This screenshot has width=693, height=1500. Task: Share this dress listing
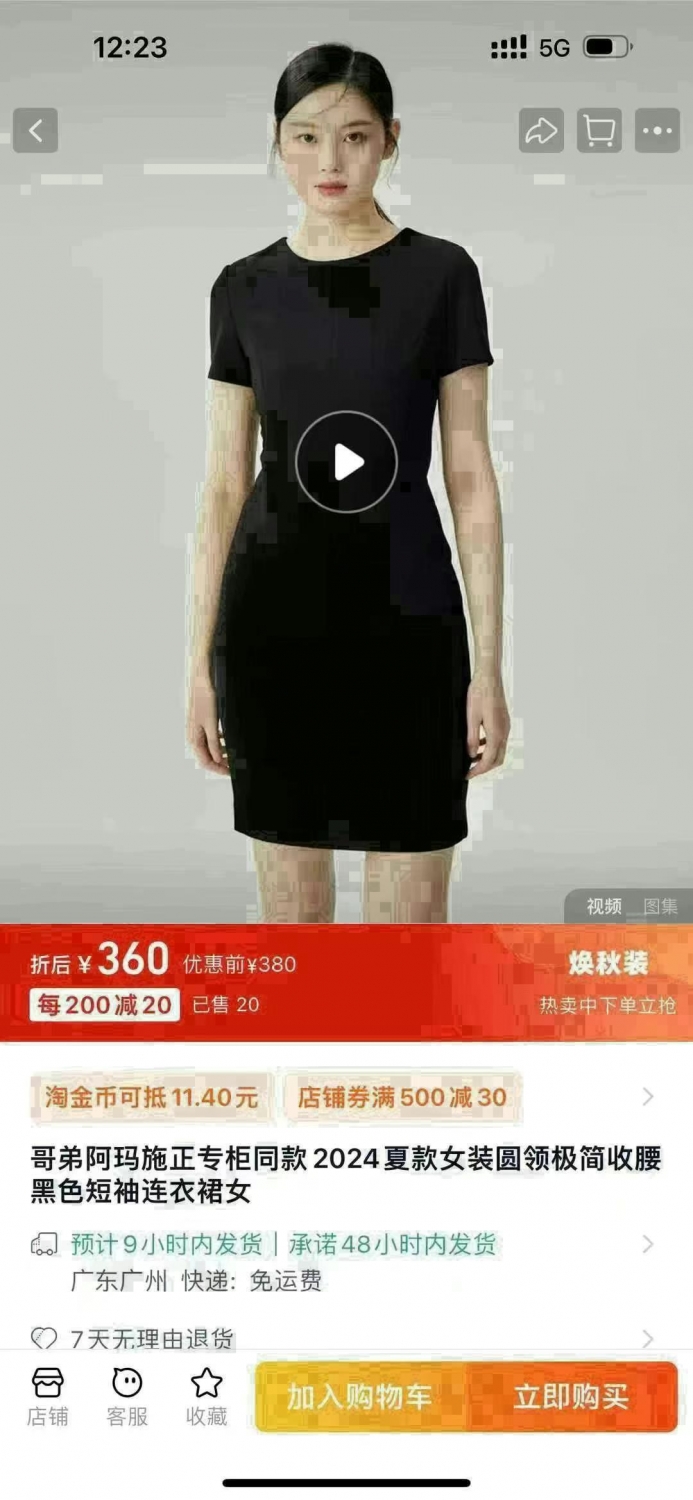click(x=541, y=131)
